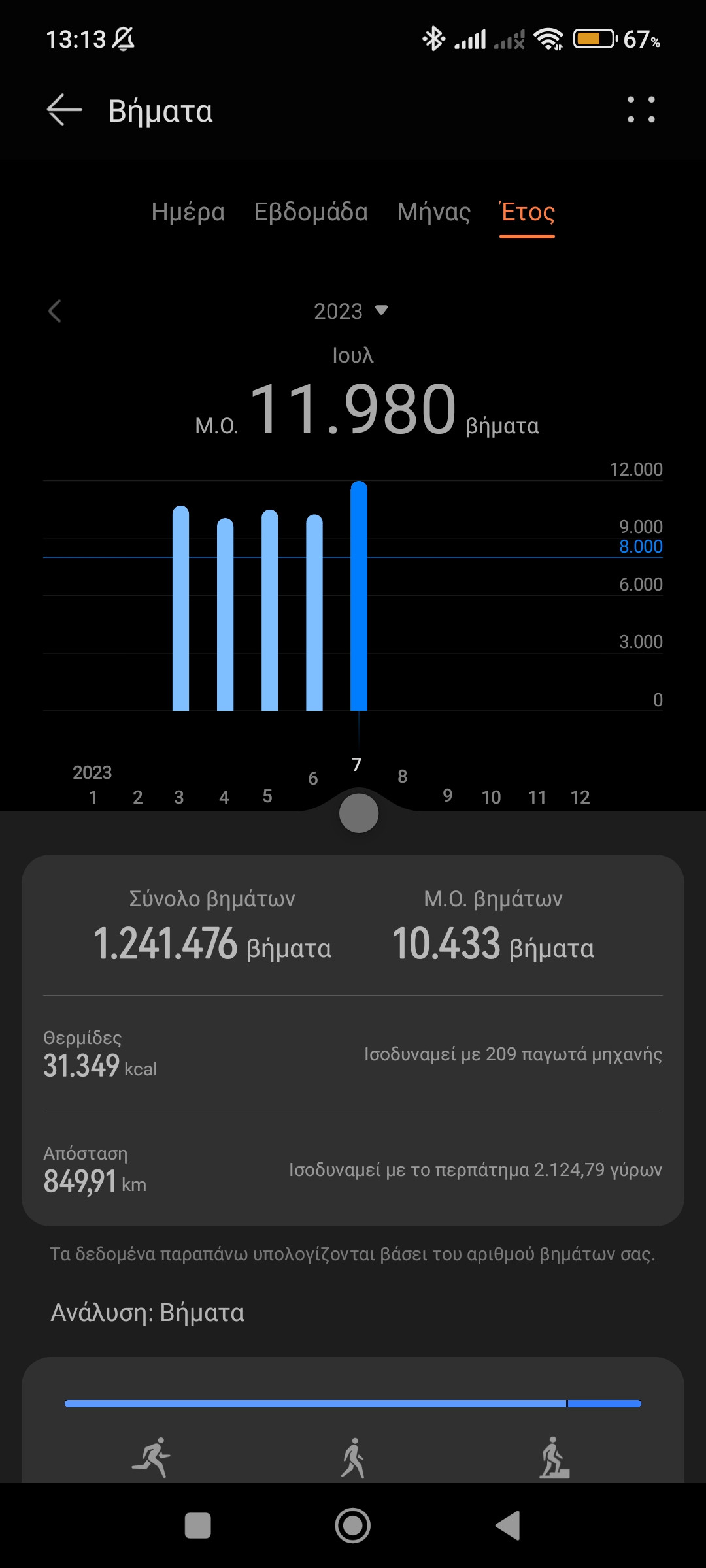The image size is (706, 1568).
Task: Show the previous year with left chevron
Action: (x=56, y=311)
